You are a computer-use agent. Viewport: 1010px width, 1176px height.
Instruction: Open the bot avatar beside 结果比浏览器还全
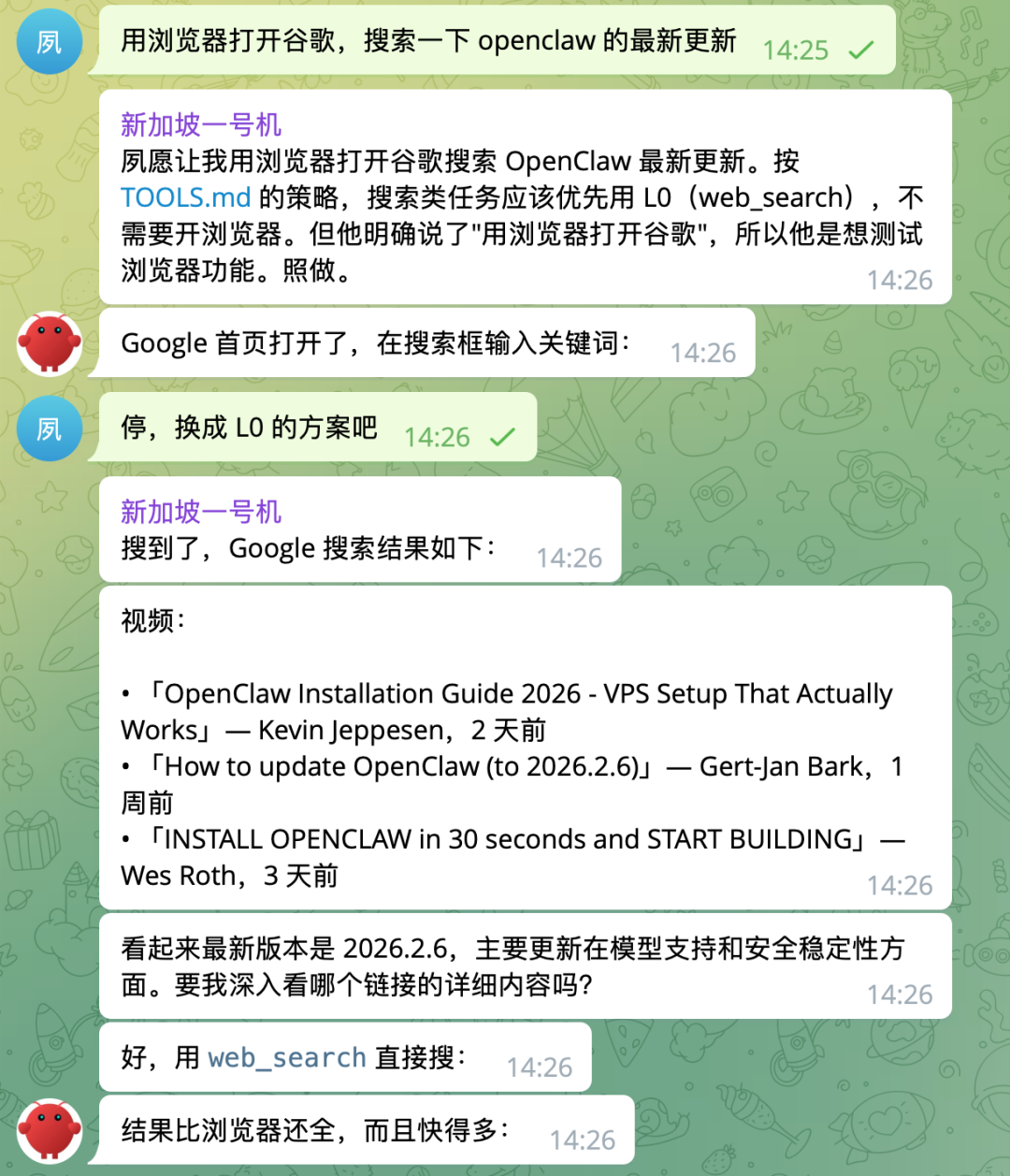[50, 1130]
